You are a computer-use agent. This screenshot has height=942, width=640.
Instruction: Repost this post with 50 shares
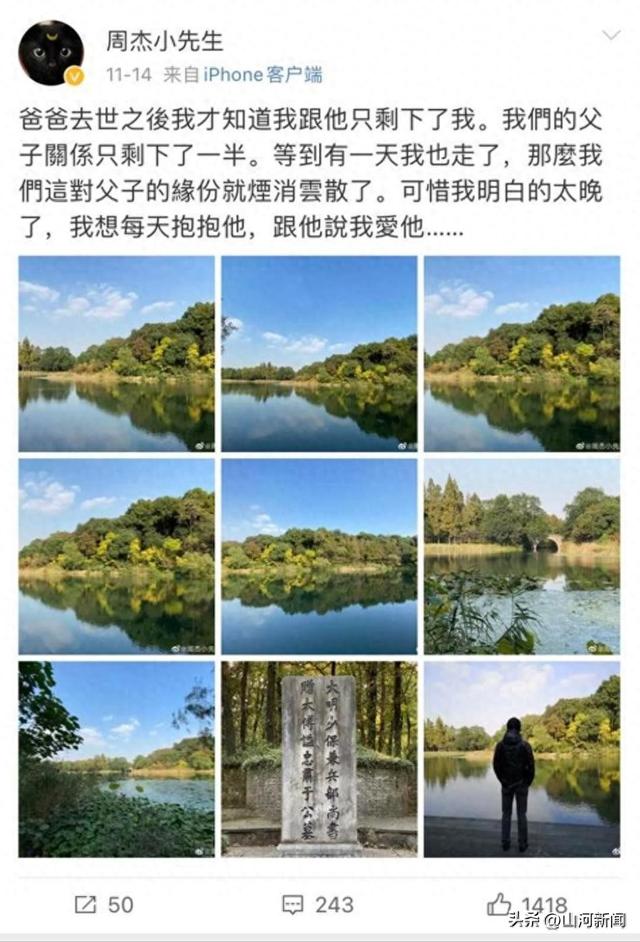104,904
